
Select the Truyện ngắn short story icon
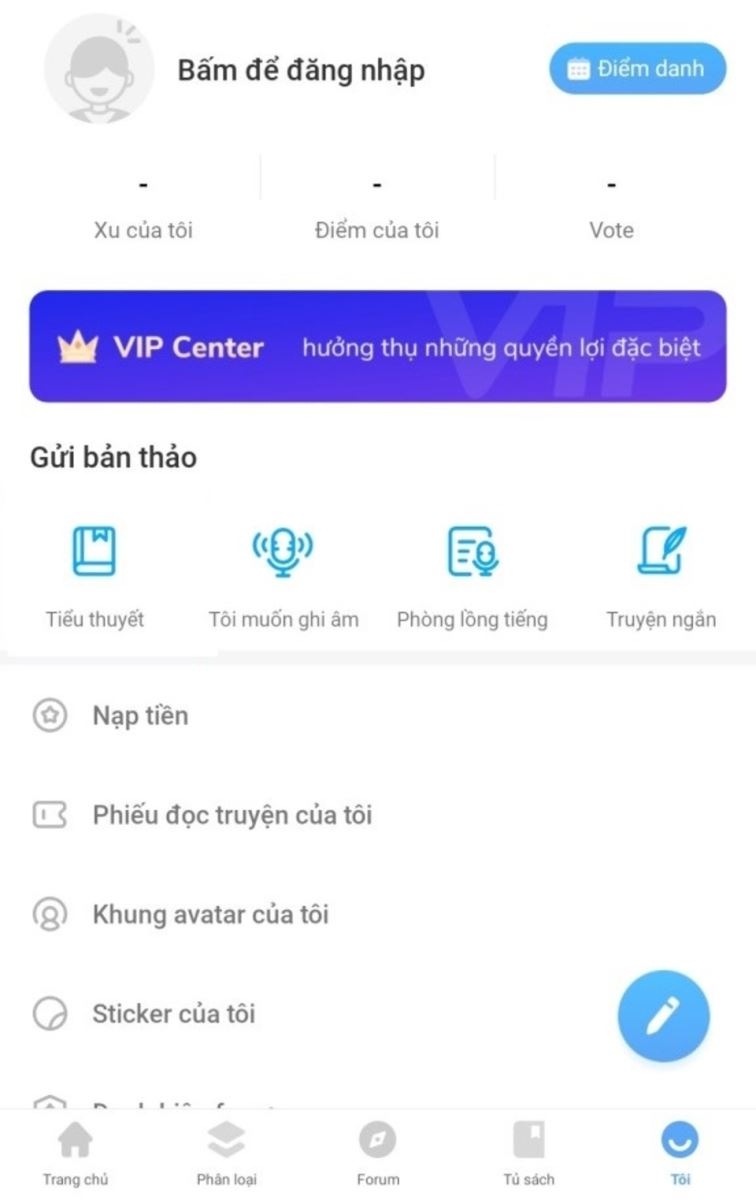coord(662,550)
